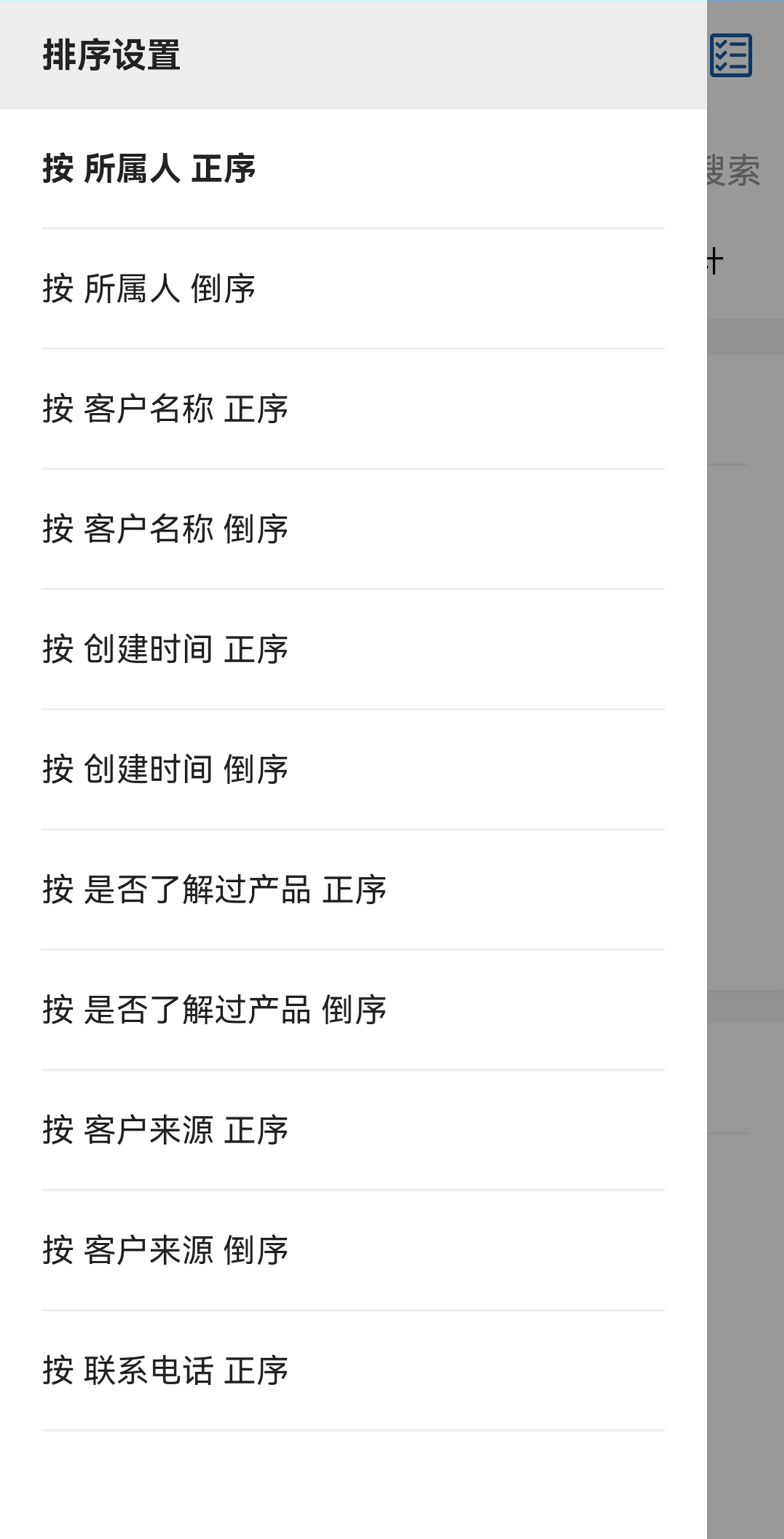Sort by 联系电话 正序
Image resolution: width=784 pixels, height=1539 pixels.
(x=353, y=1371)
